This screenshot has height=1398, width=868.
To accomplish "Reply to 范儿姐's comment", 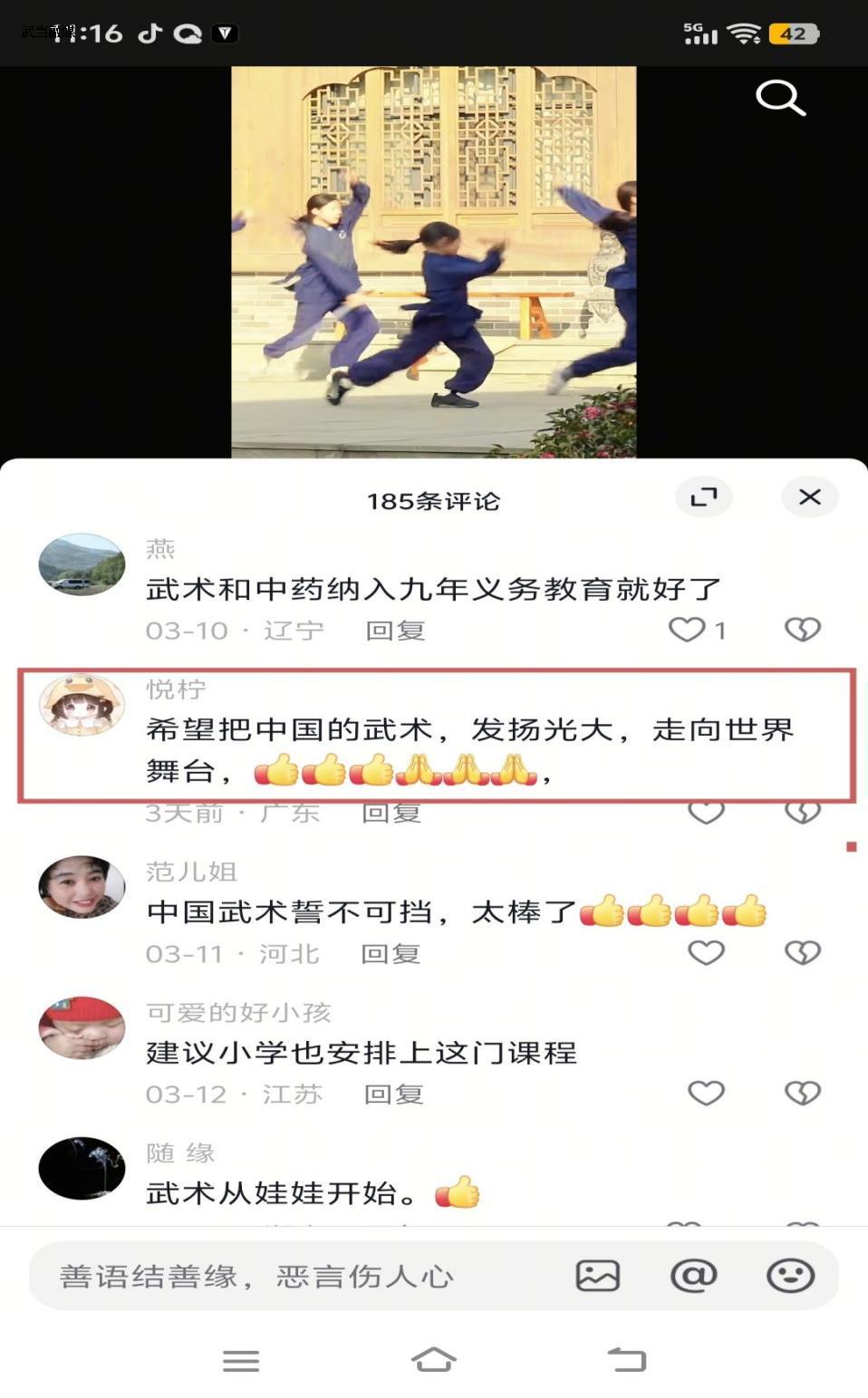I will [391, 953].
